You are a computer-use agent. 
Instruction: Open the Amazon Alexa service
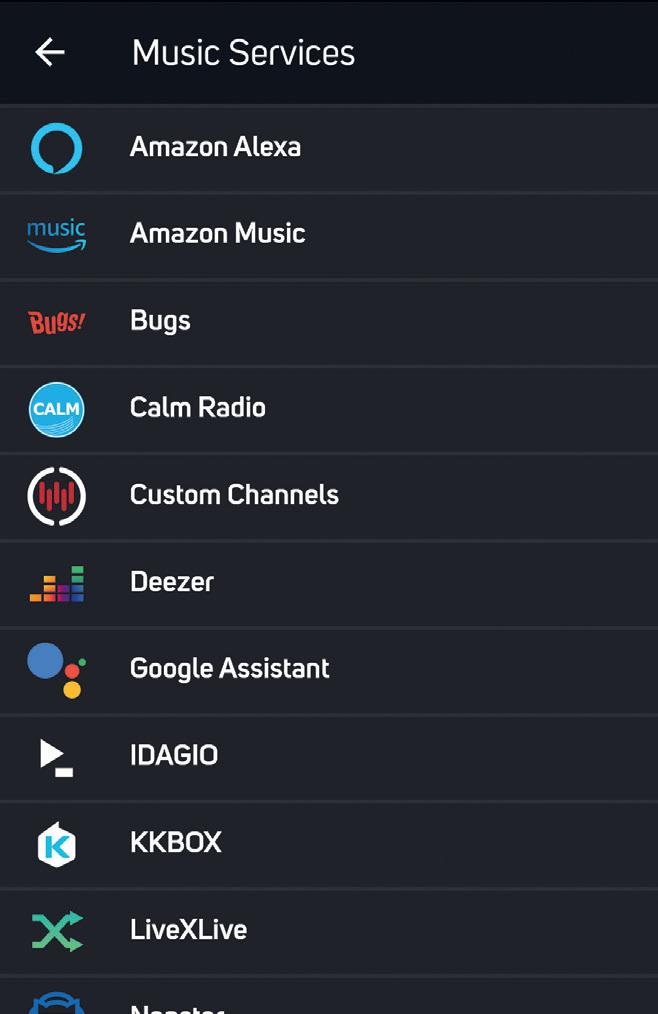coord(215,147)
